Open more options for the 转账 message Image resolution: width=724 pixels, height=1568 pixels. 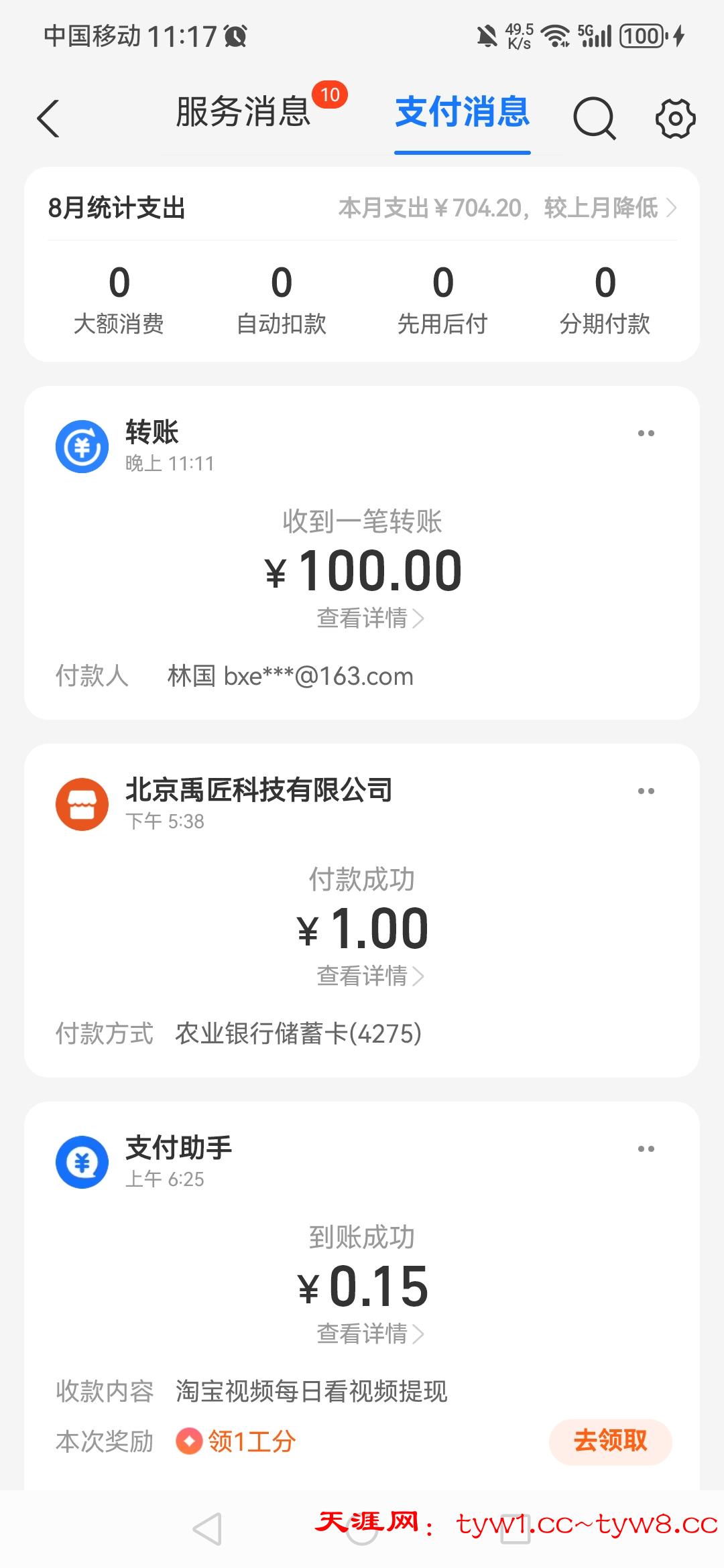tap(647, 434)
